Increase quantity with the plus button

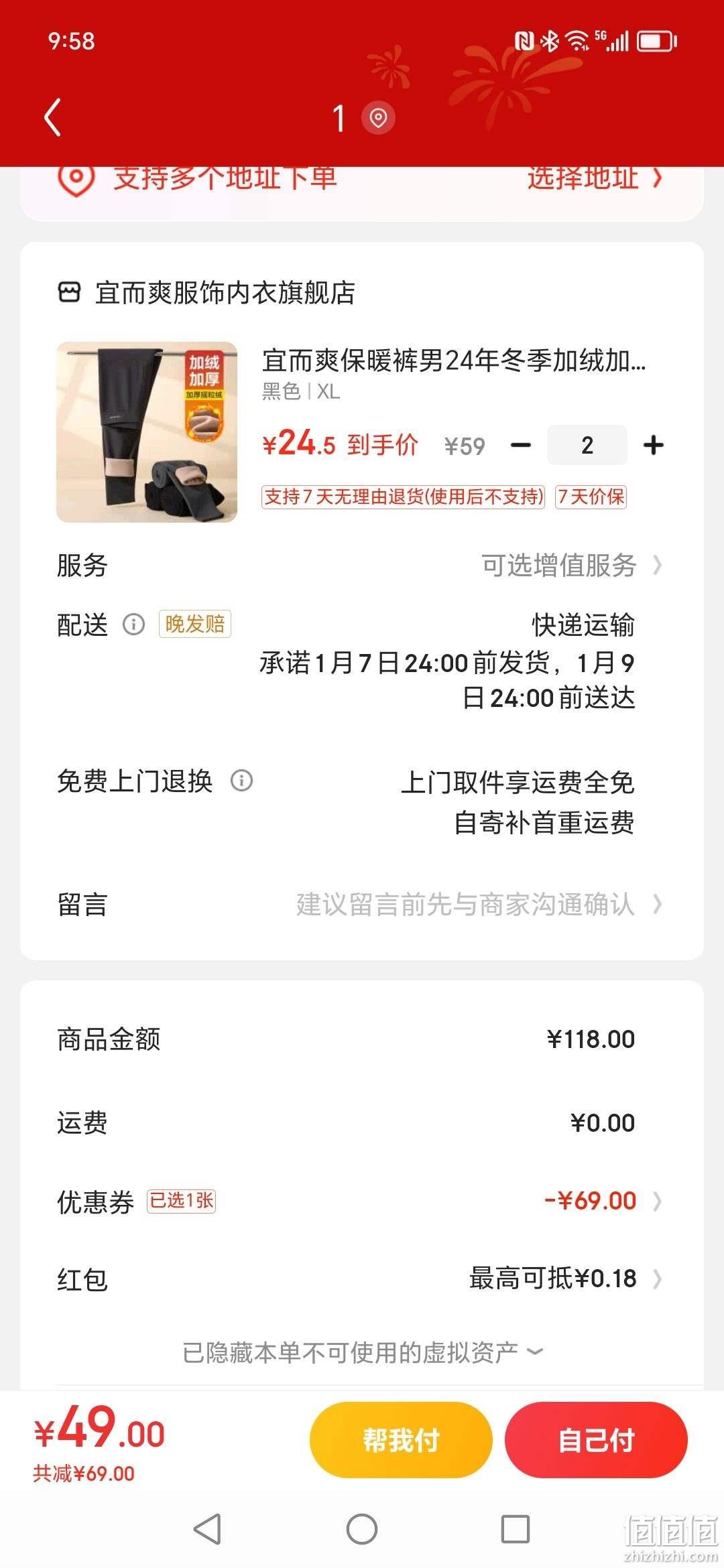click(654, 445)
